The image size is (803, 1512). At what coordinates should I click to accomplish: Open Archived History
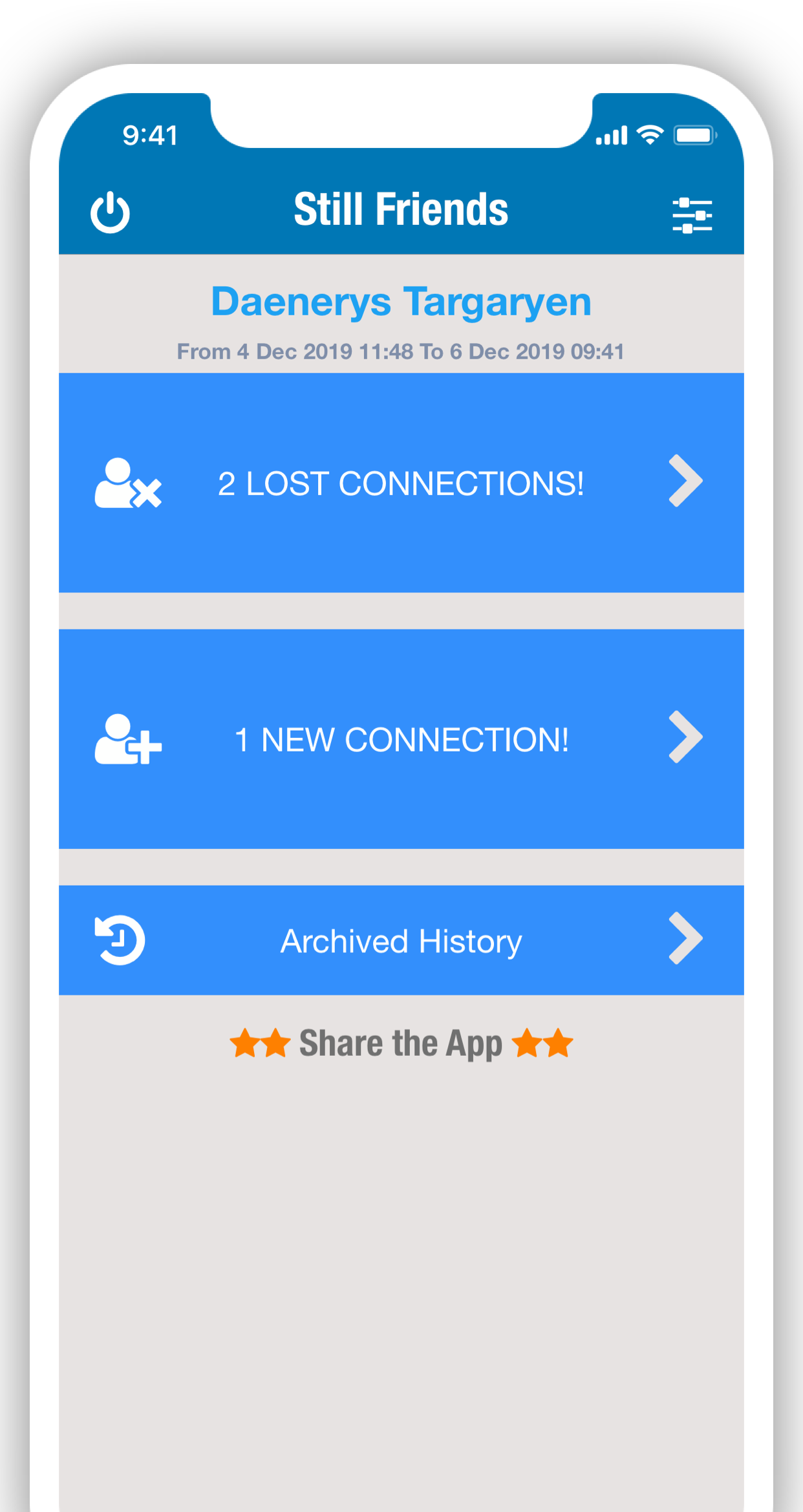point(401,940)
